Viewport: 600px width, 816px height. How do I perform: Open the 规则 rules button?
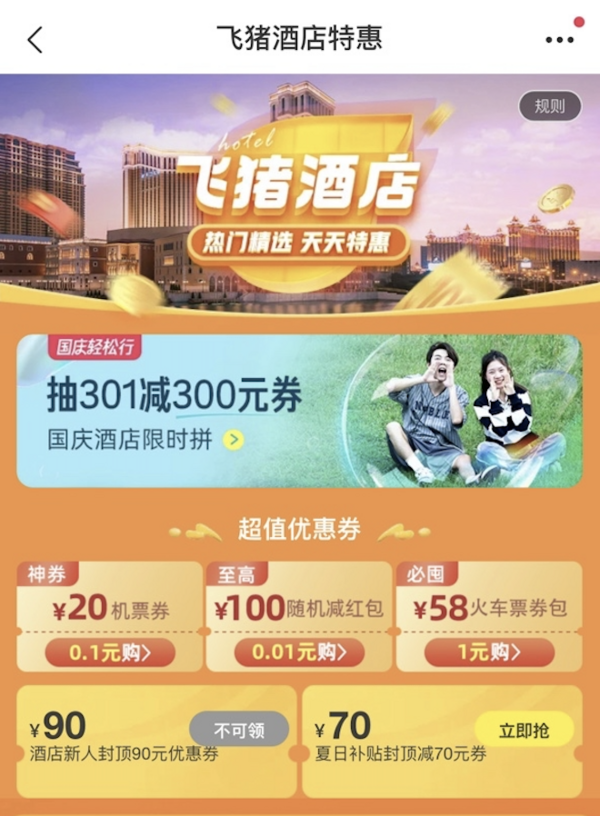tap(549, 106)
